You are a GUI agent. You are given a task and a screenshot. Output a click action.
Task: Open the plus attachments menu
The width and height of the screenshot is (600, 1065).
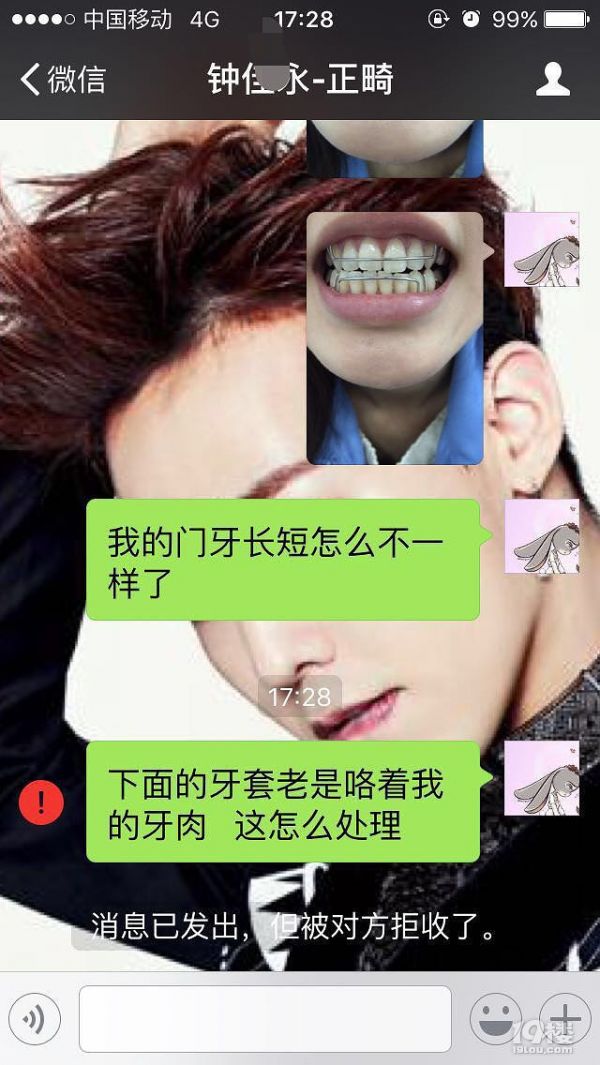[565, 1019]
